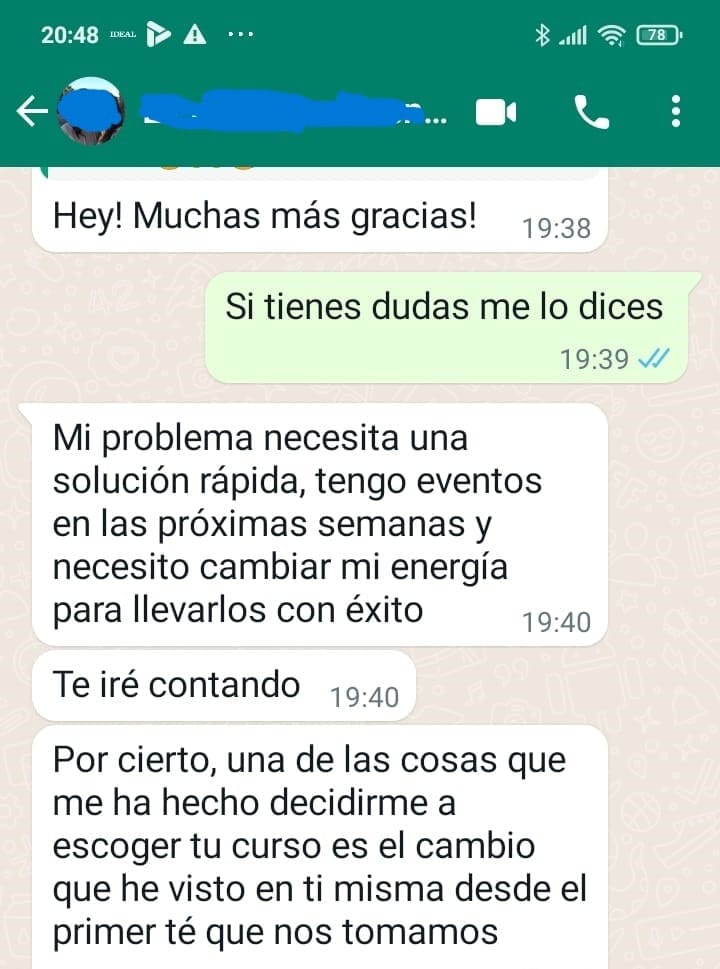Go back to the chat list
Screen dimensions: 720x969
(32, 112)
